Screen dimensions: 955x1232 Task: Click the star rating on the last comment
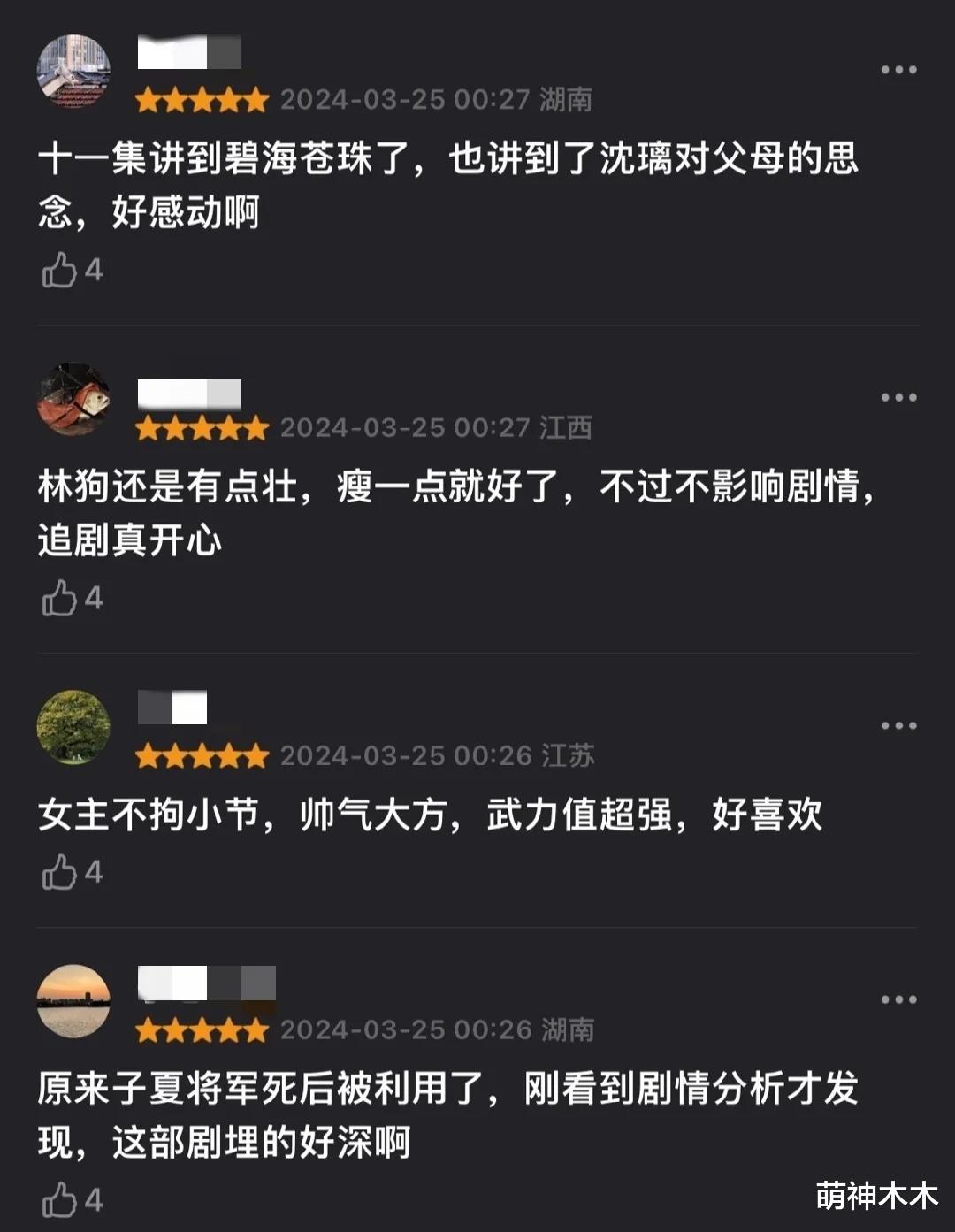pyautogui.click(x=202, y=1029)
